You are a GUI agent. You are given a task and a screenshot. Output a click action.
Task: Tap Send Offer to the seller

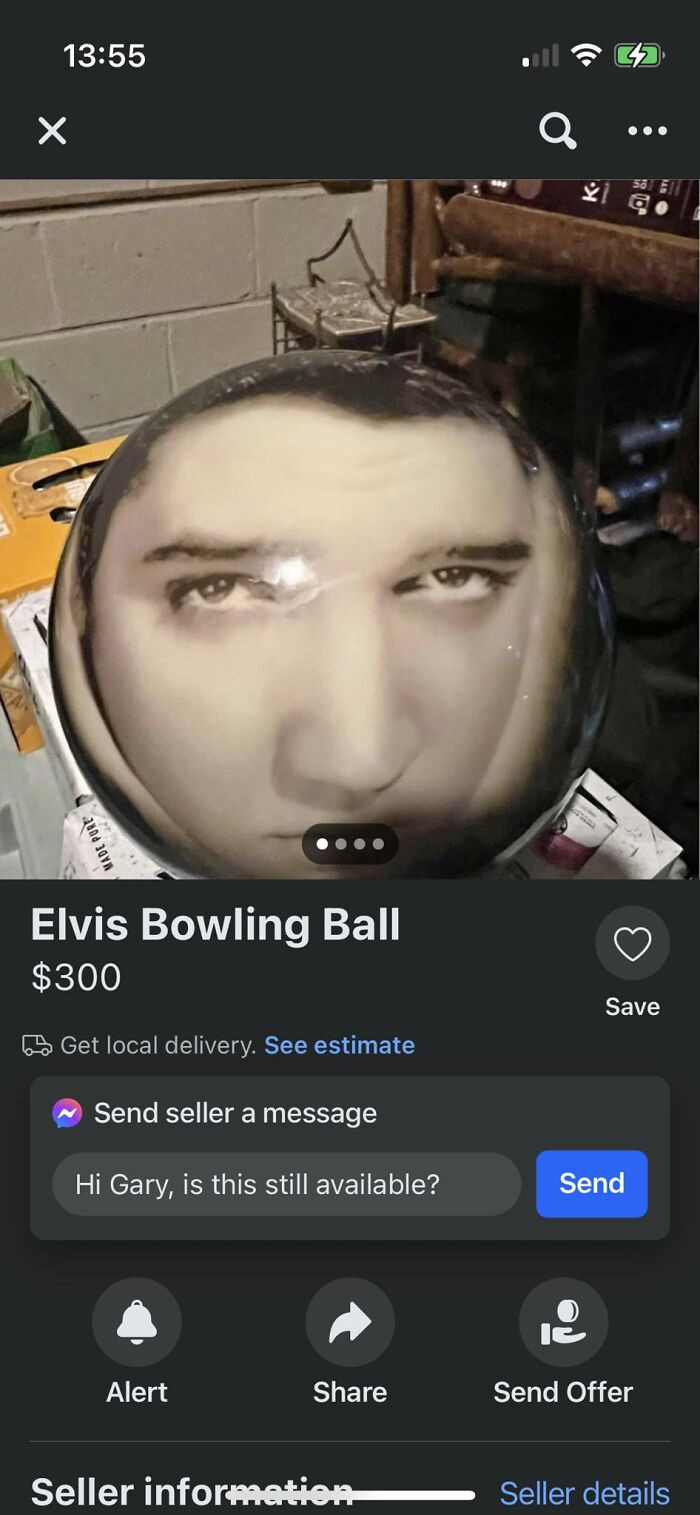click(563, 1323)
